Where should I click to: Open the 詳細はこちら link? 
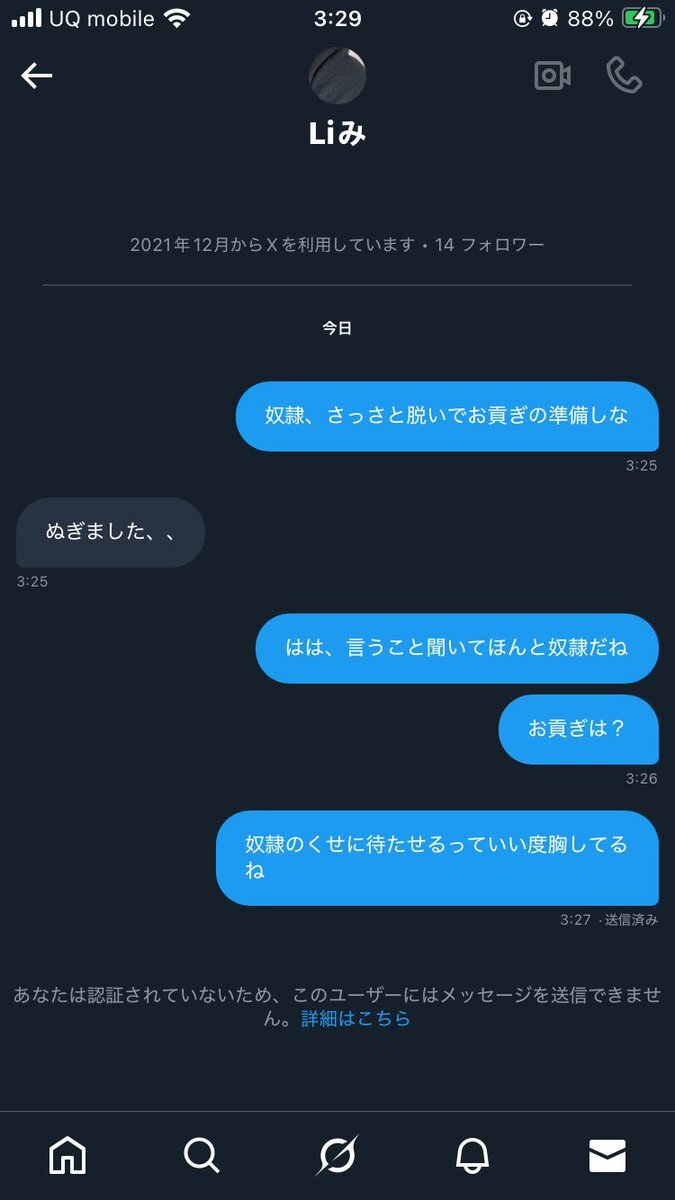pyautogui.click(x=356, y=1019)
